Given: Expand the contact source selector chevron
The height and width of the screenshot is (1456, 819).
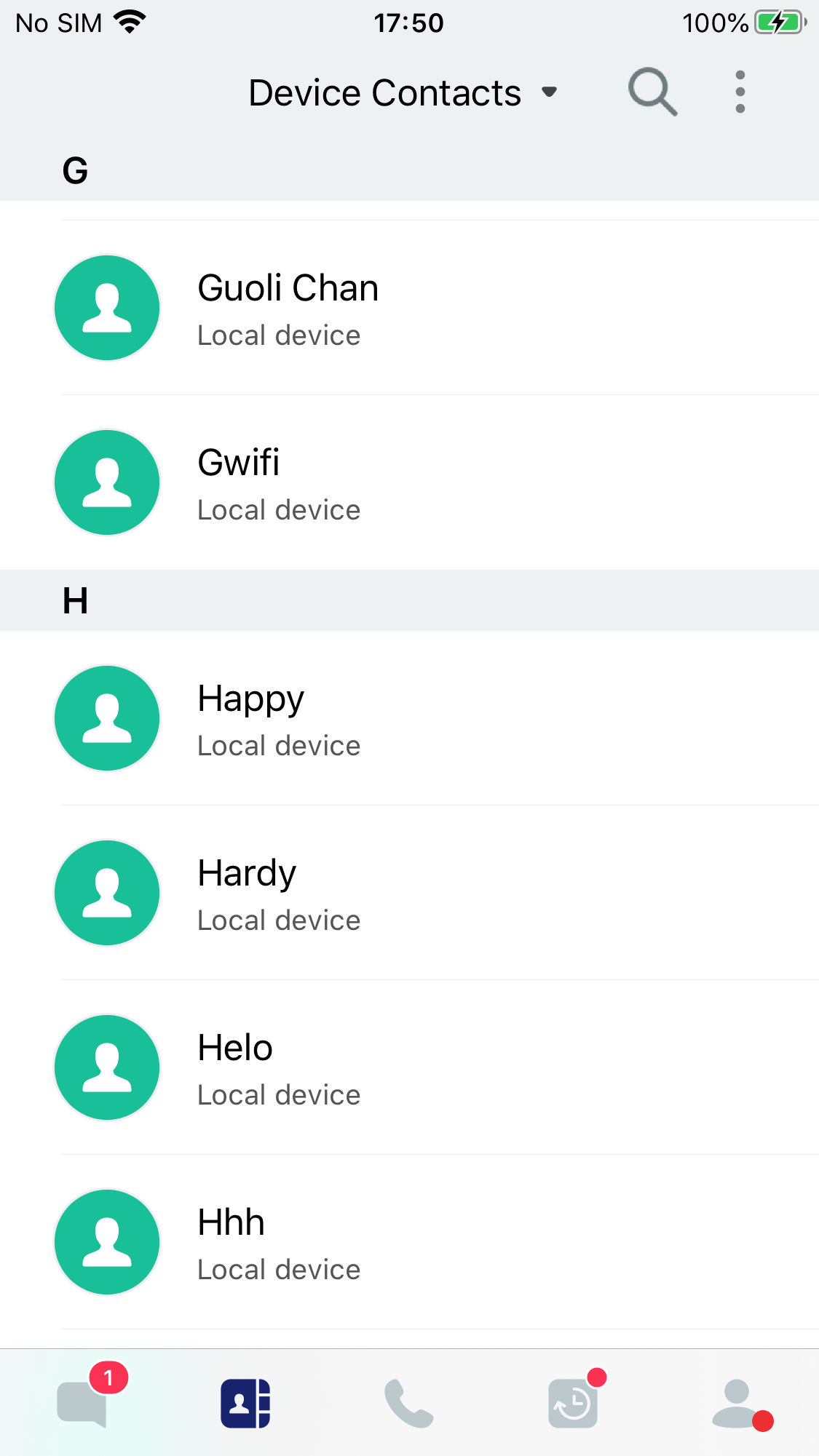Looking at the screenshot, I should 550,93.
